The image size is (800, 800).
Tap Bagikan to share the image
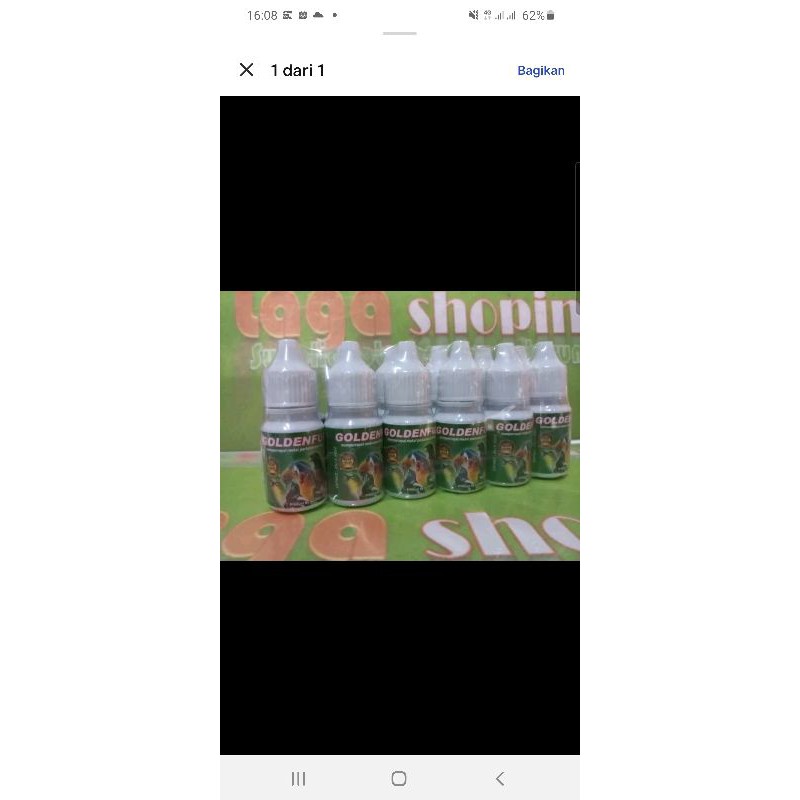pyautogui.click(x=540, y=71)
